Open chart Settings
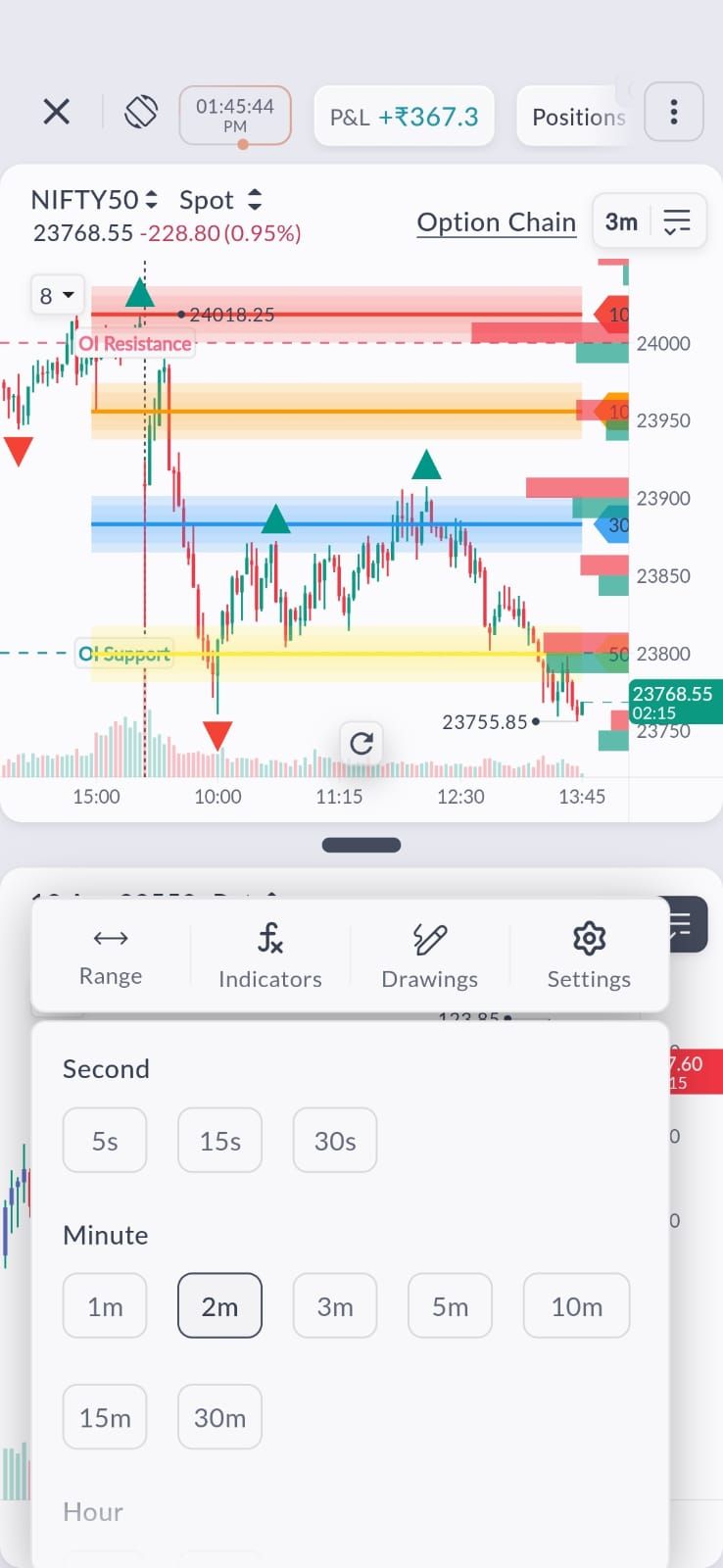 tap(589, 955)
